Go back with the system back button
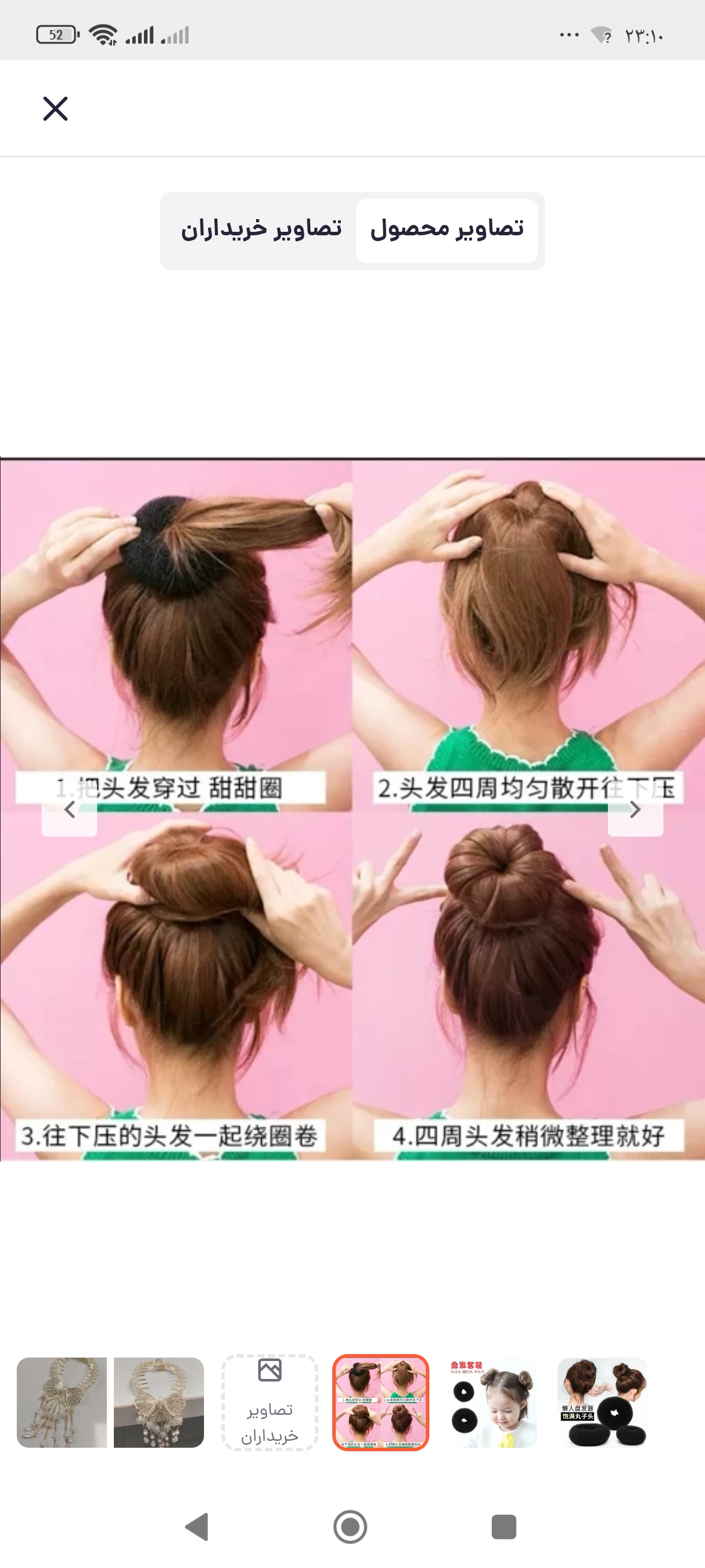This screenshot has height=1568, width=705. click(197, 1526)
